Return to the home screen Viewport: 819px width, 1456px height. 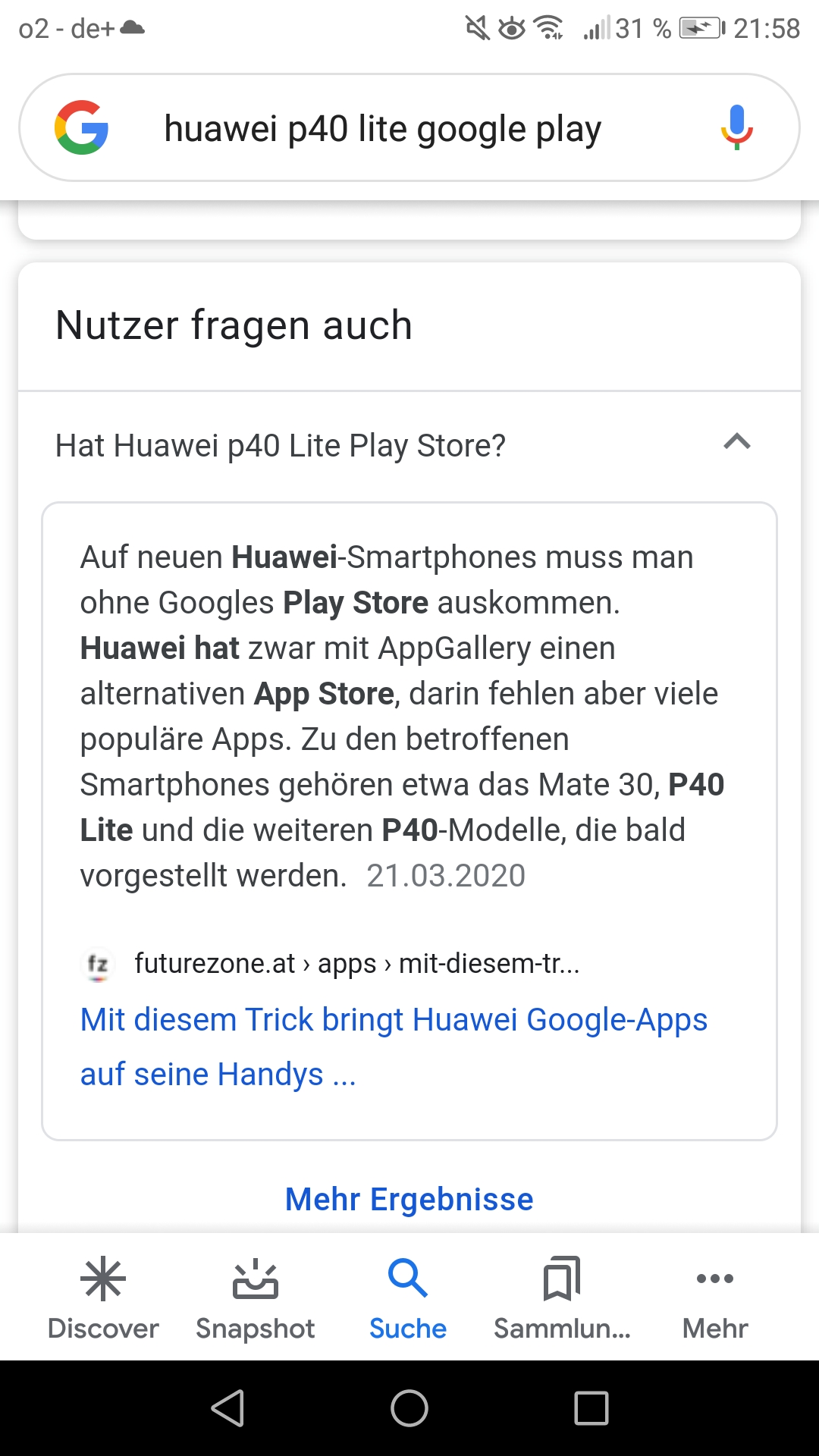(x=409, y=1408)
